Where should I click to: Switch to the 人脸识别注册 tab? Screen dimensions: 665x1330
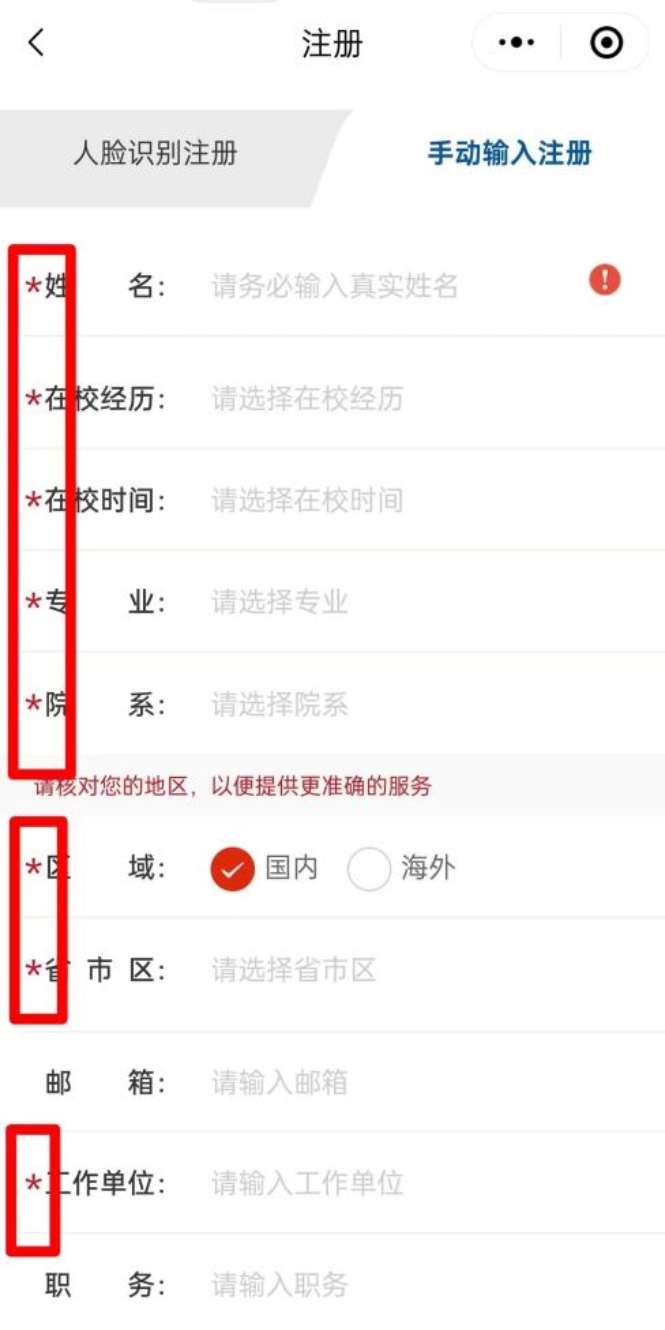pyautogui.click(x=155, y=154)
